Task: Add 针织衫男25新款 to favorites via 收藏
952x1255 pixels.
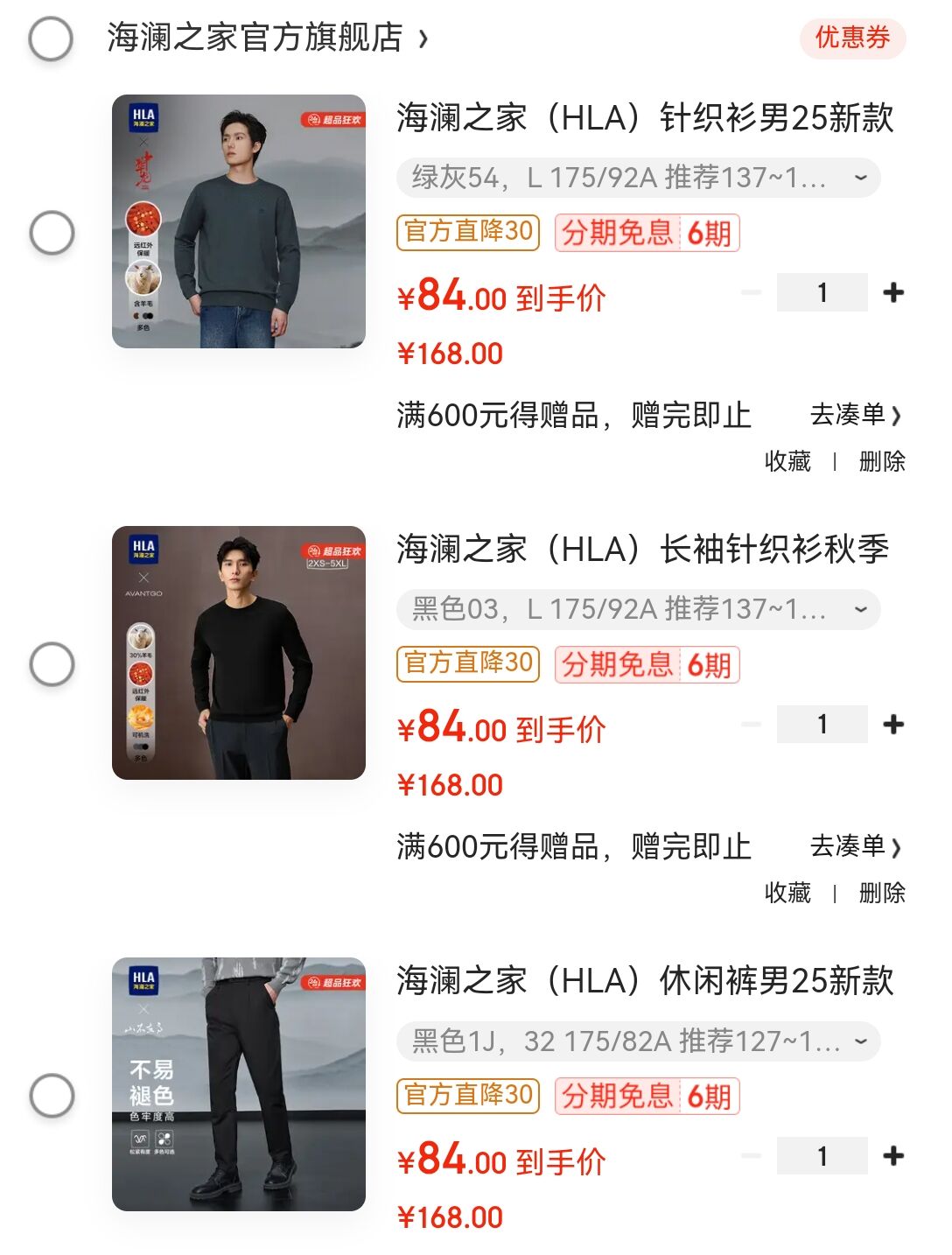Action: [787, 461]
